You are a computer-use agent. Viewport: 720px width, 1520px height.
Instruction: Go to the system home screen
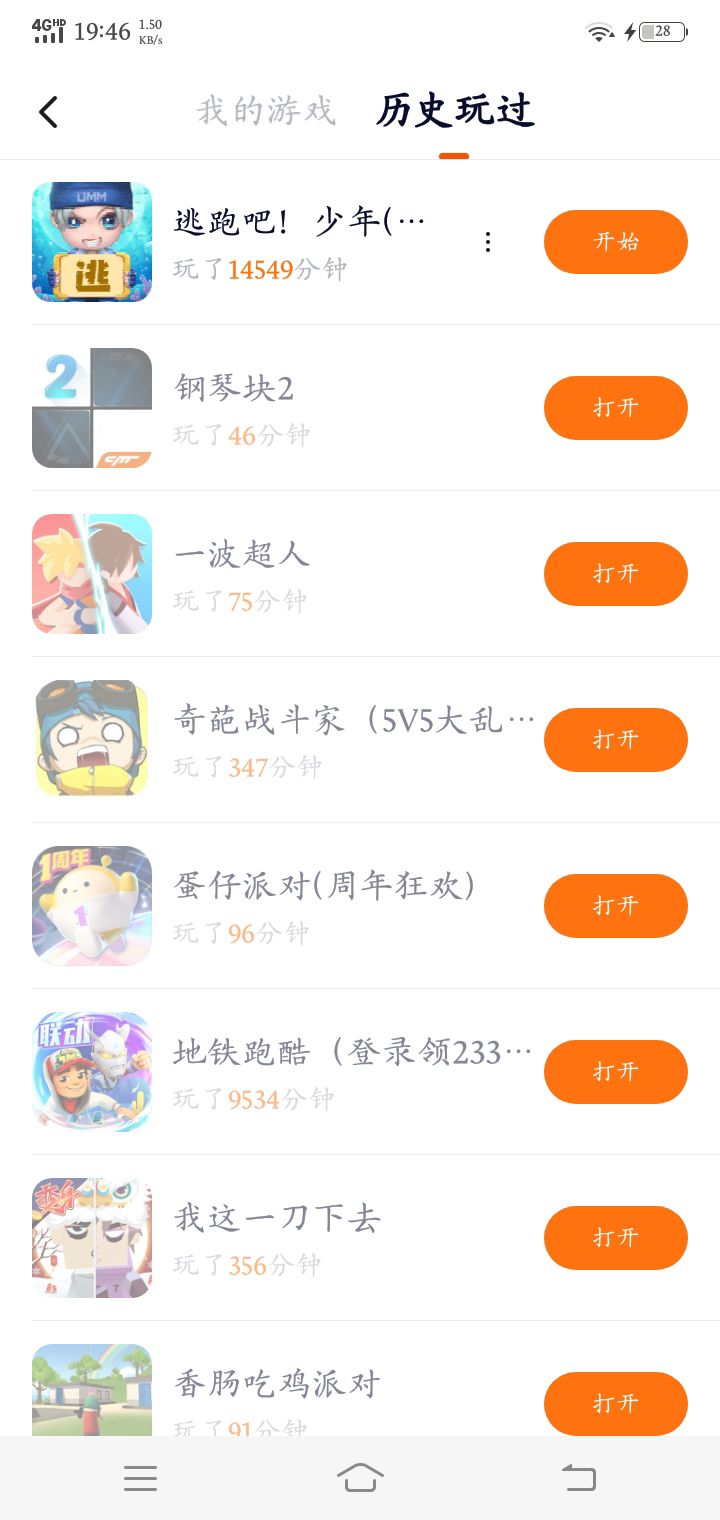(360, 1477)
